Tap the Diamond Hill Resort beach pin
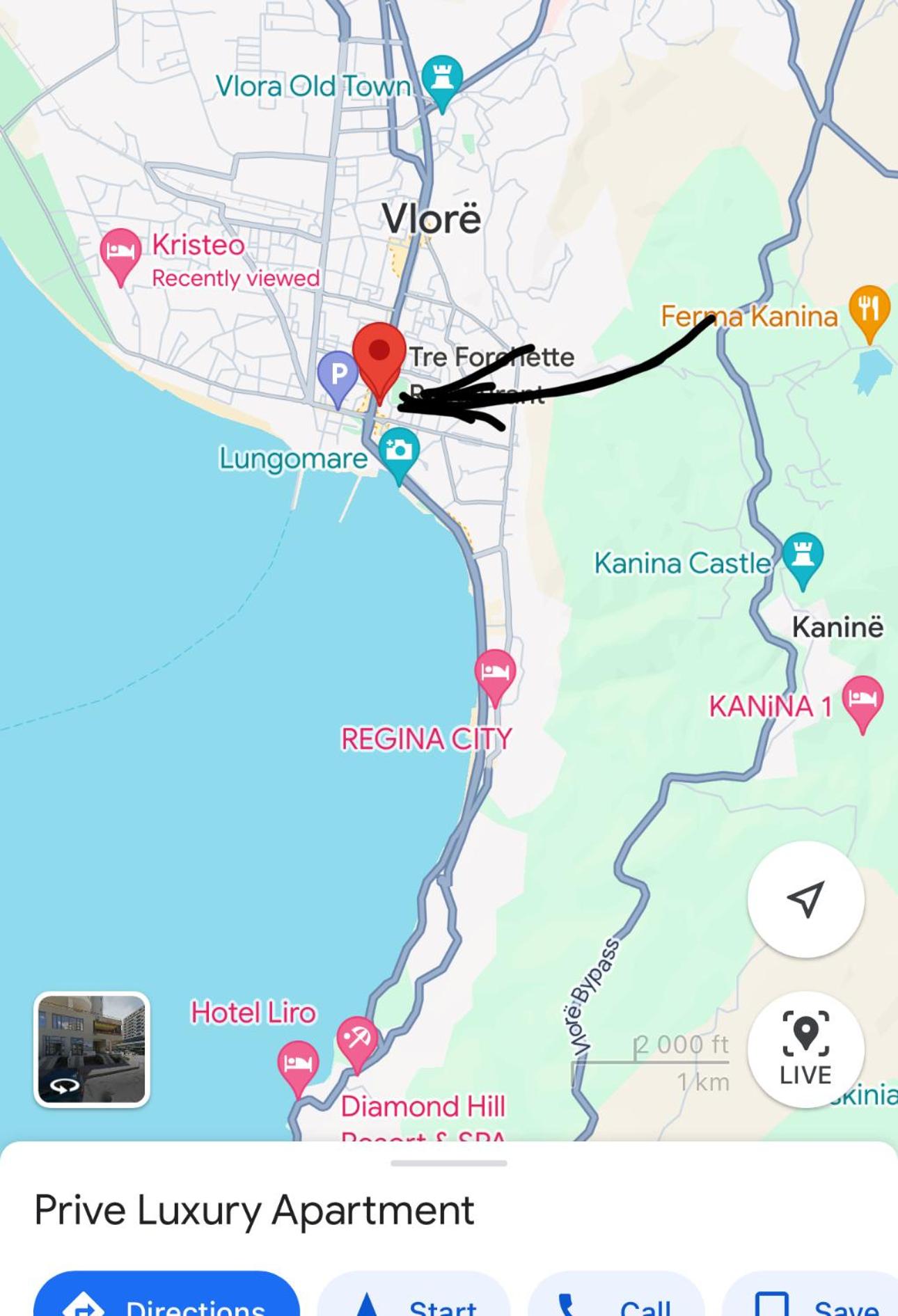The height and width of the screenshot is (1316, 898). click(x=357, y=1040)
